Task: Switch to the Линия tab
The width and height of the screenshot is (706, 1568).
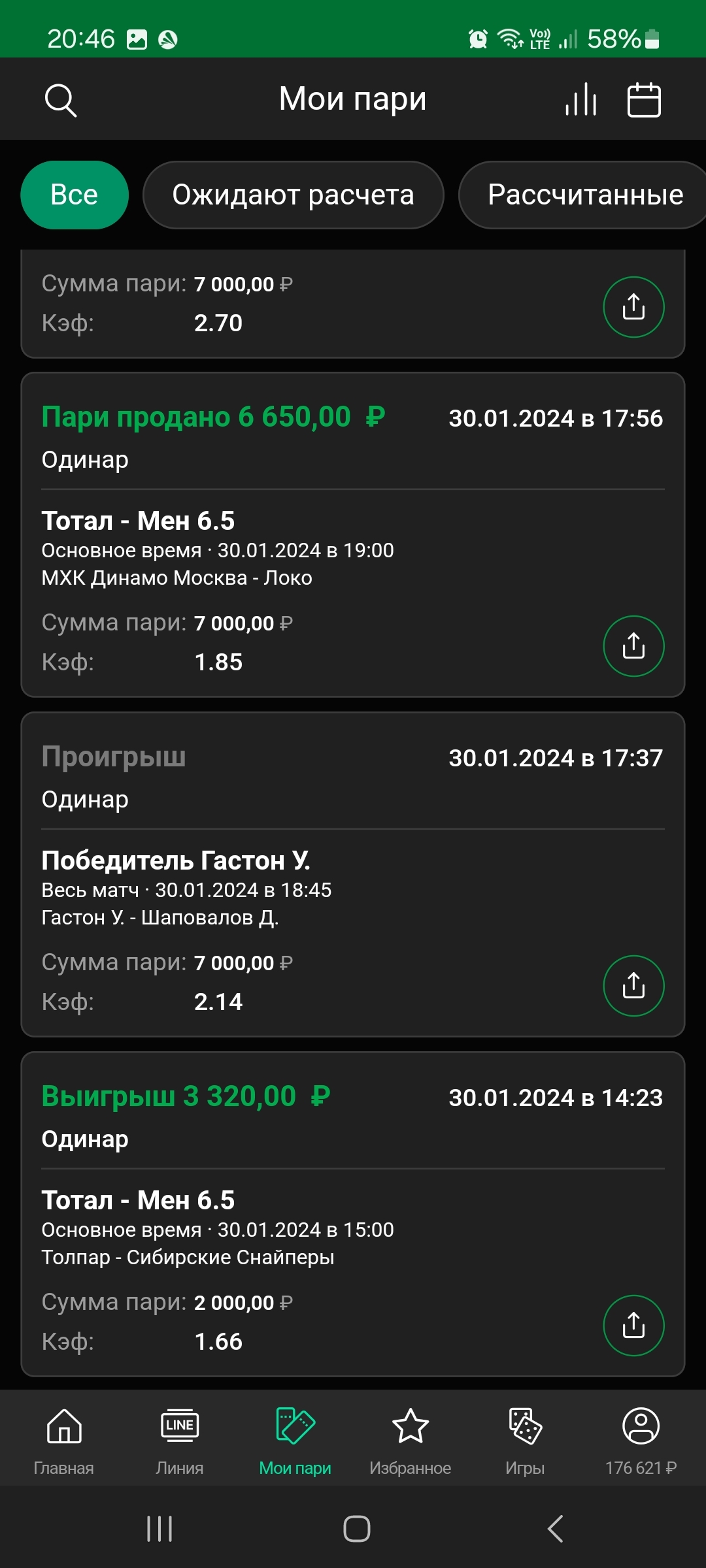Action: [180, 1441]
